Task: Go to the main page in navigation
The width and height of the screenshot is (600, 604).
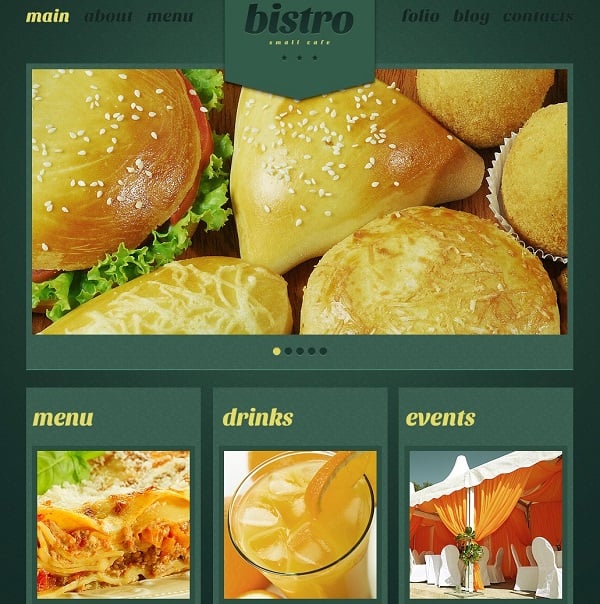Action: point(47,16)
